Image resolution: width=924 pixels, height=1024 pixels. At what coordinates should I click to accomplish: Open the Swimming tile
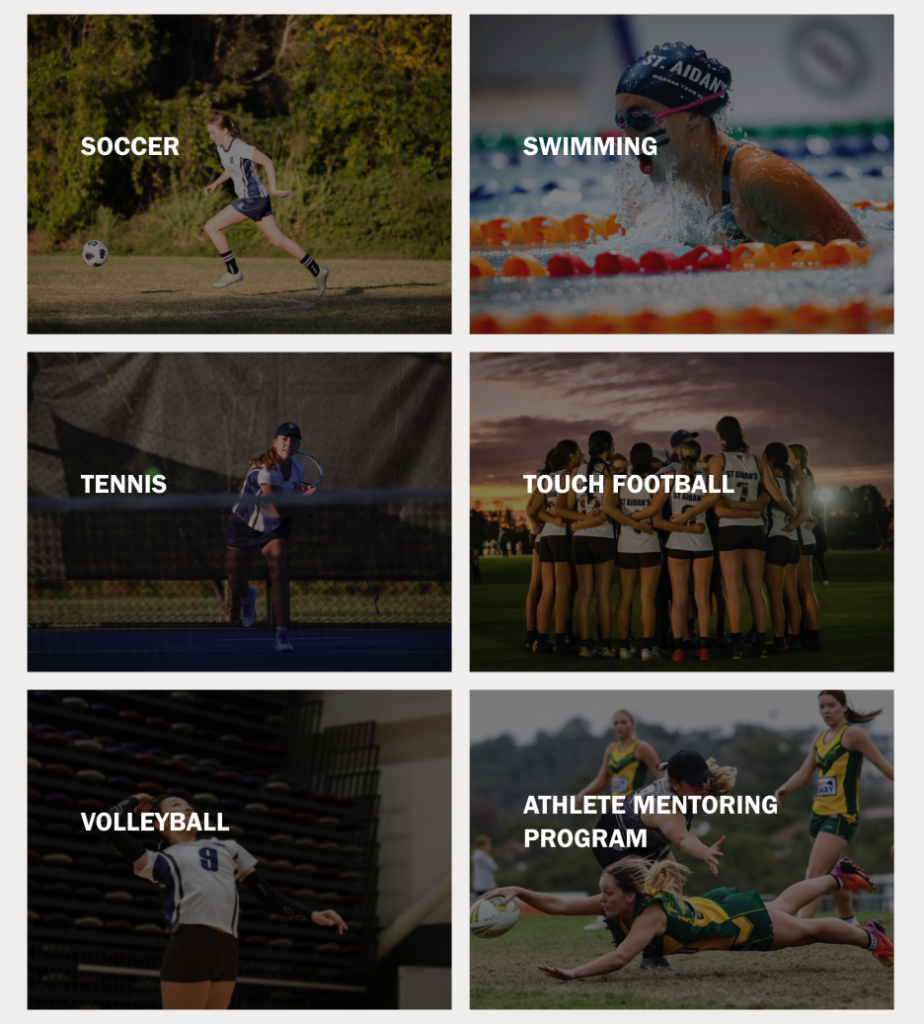coord(681,174)
